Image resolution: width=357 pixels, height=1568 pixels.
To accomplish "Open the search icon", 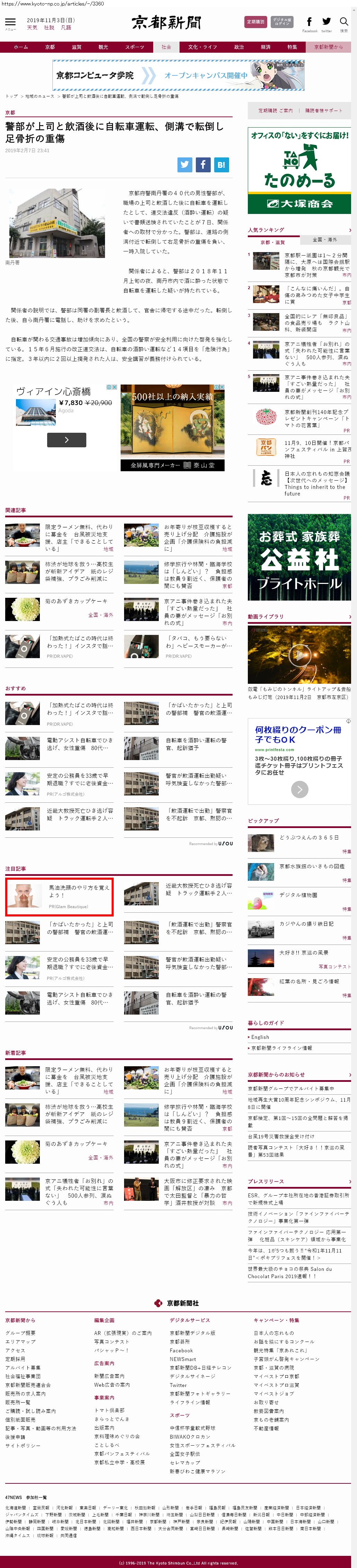I will tap(343, 22).
